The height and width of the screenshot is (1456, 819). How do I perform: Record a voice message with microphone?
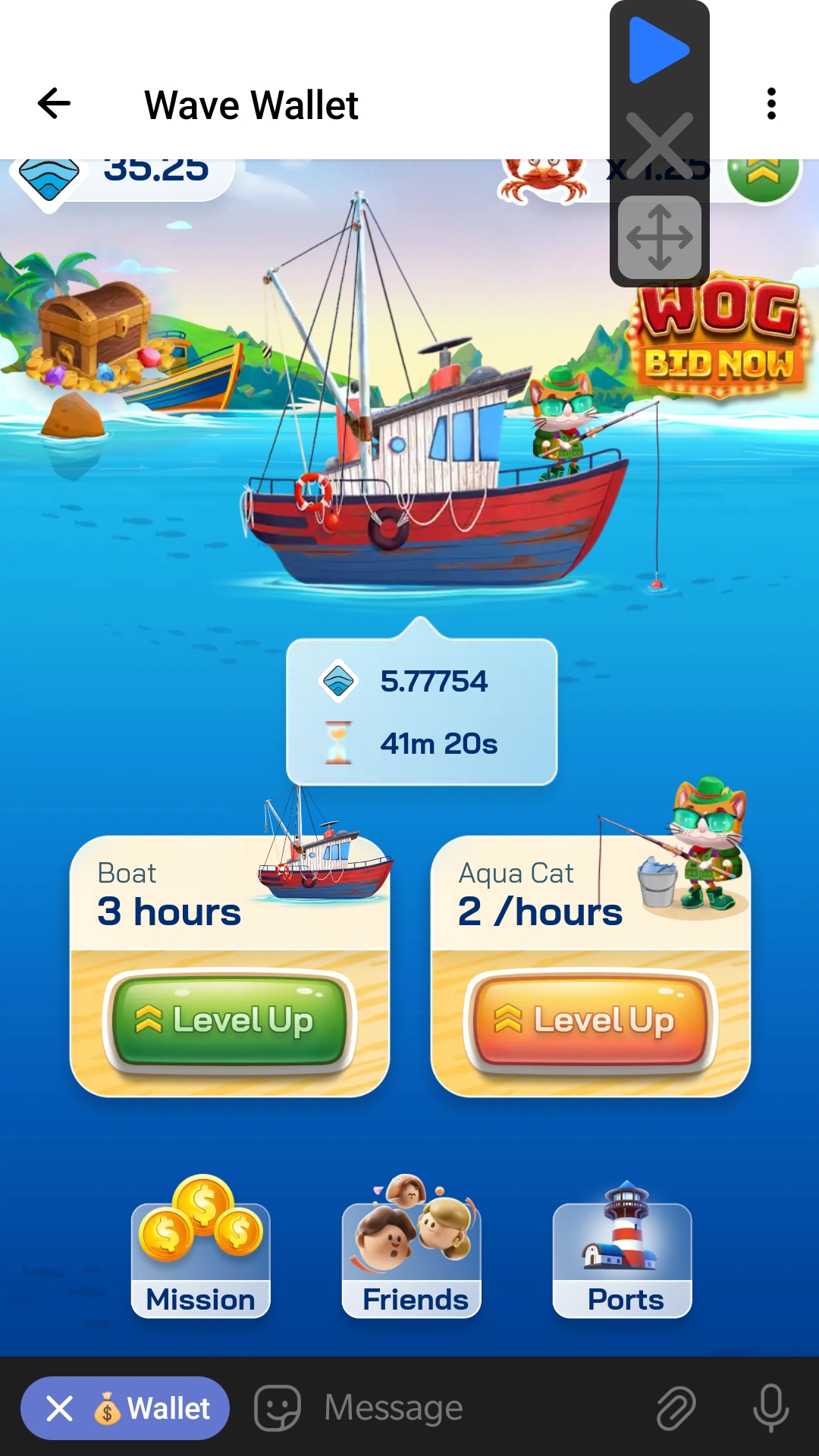(x=770, y=1409)
